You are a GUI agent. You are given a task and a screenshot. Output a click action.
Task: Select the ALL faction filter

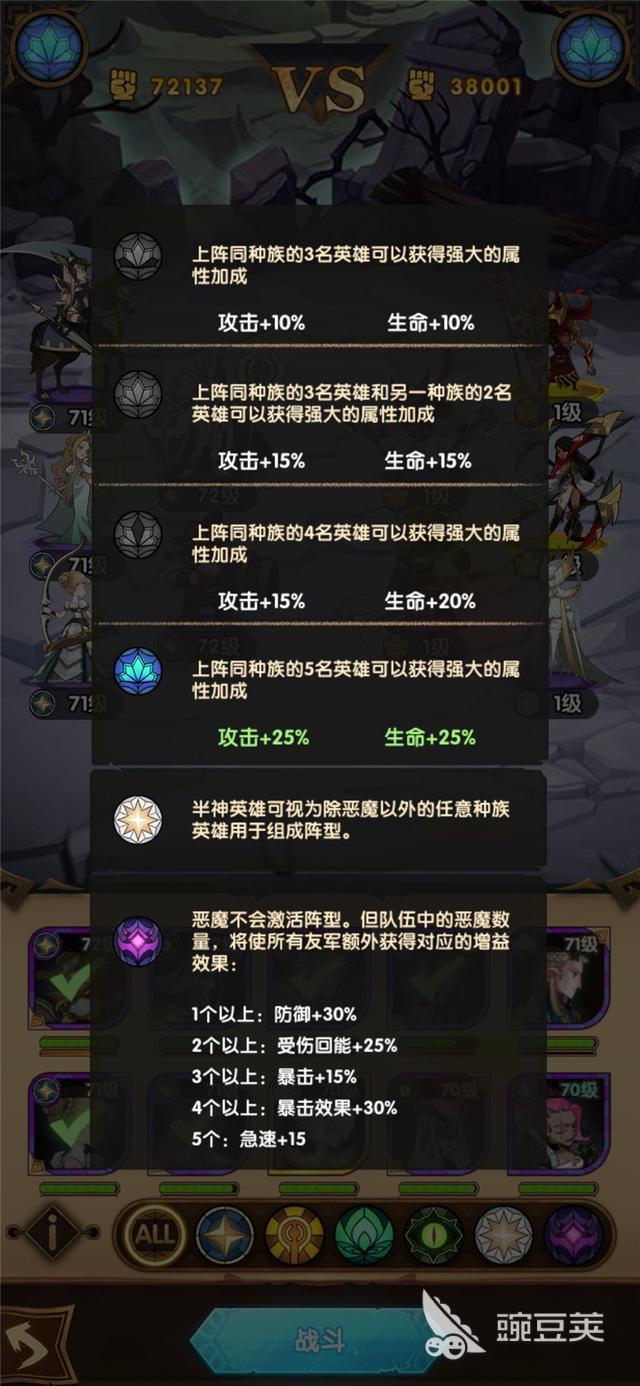154,1236
